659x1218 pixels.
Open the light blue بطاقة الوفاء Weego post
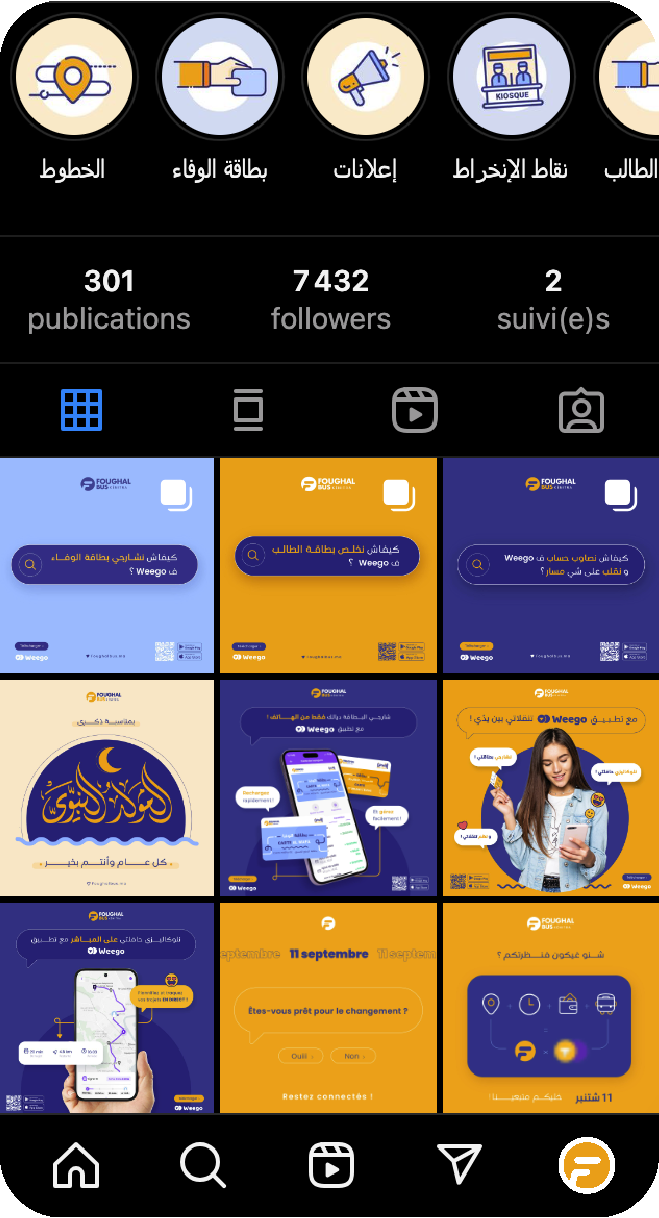(x=107, y=565)
